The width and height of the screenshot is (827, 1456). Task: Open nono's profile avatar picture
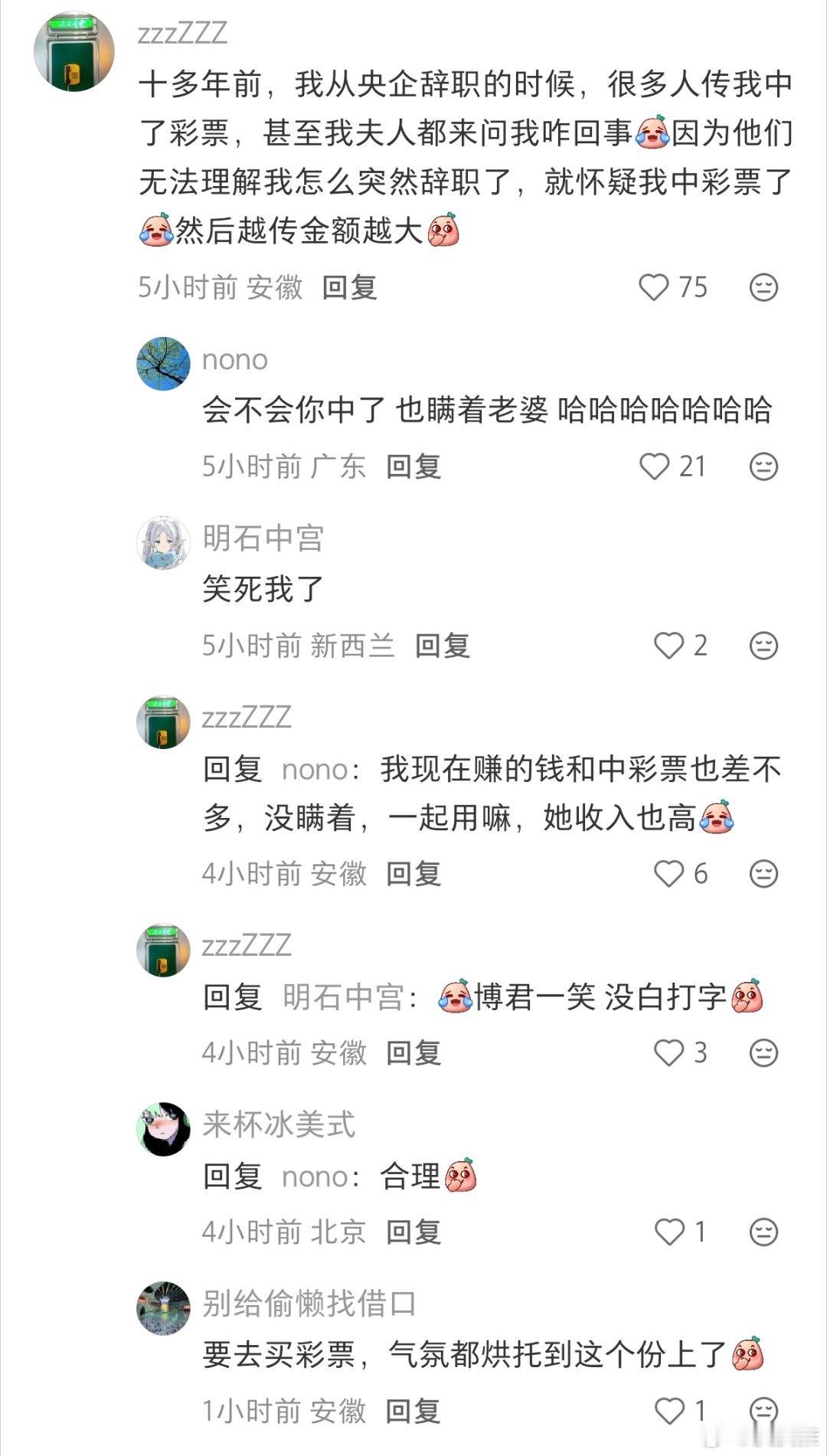click(162, 364)
